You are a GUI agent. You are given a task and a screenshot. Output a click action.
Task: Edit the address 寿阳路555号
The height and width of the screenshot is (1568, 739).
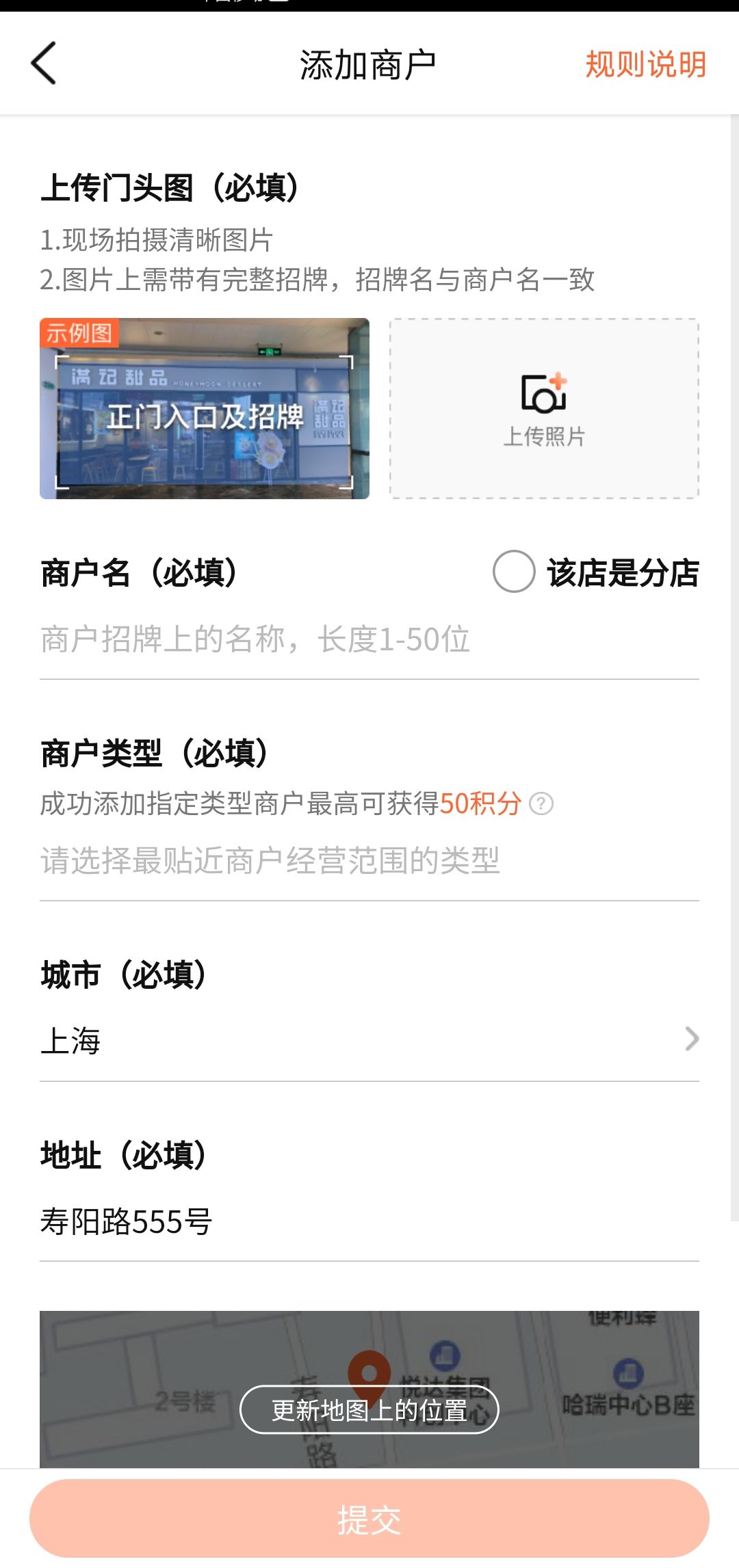coord(369,1222)
